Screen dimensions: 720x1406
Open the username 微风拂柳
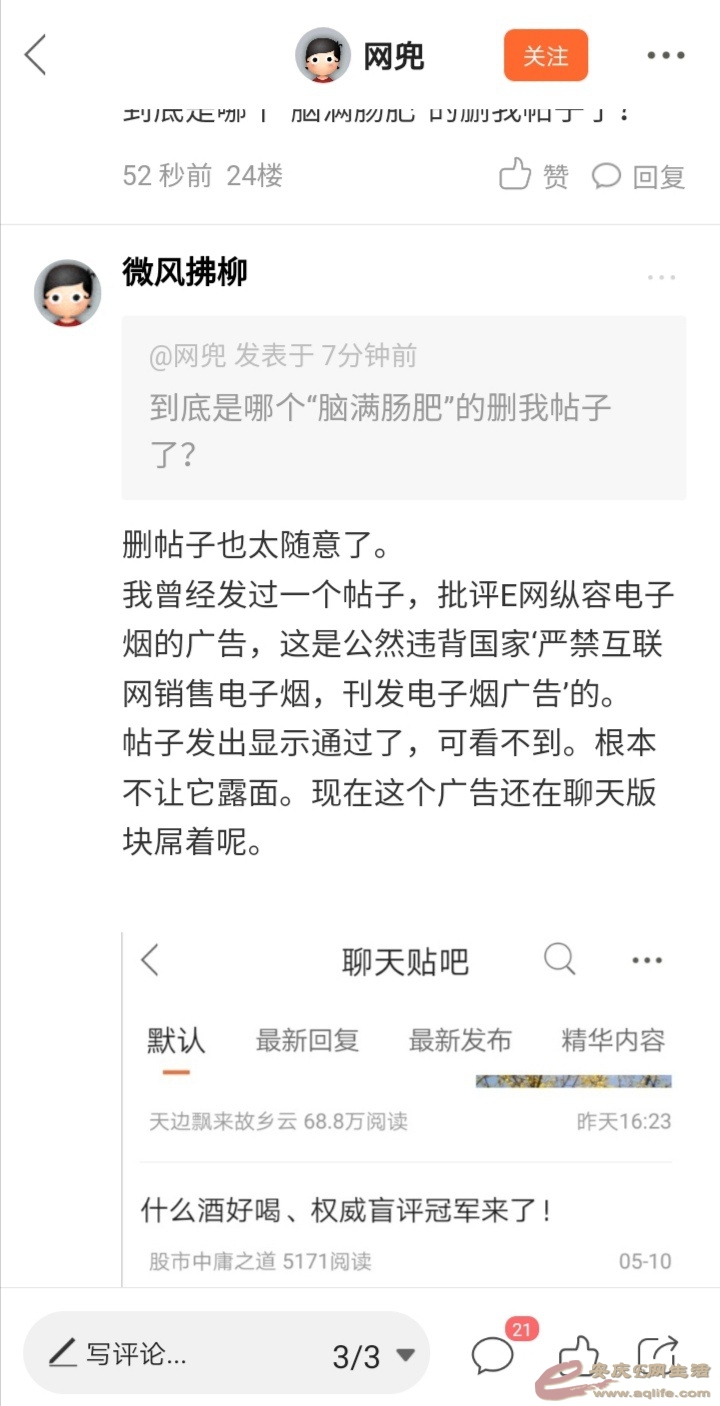tap(185, 272)
